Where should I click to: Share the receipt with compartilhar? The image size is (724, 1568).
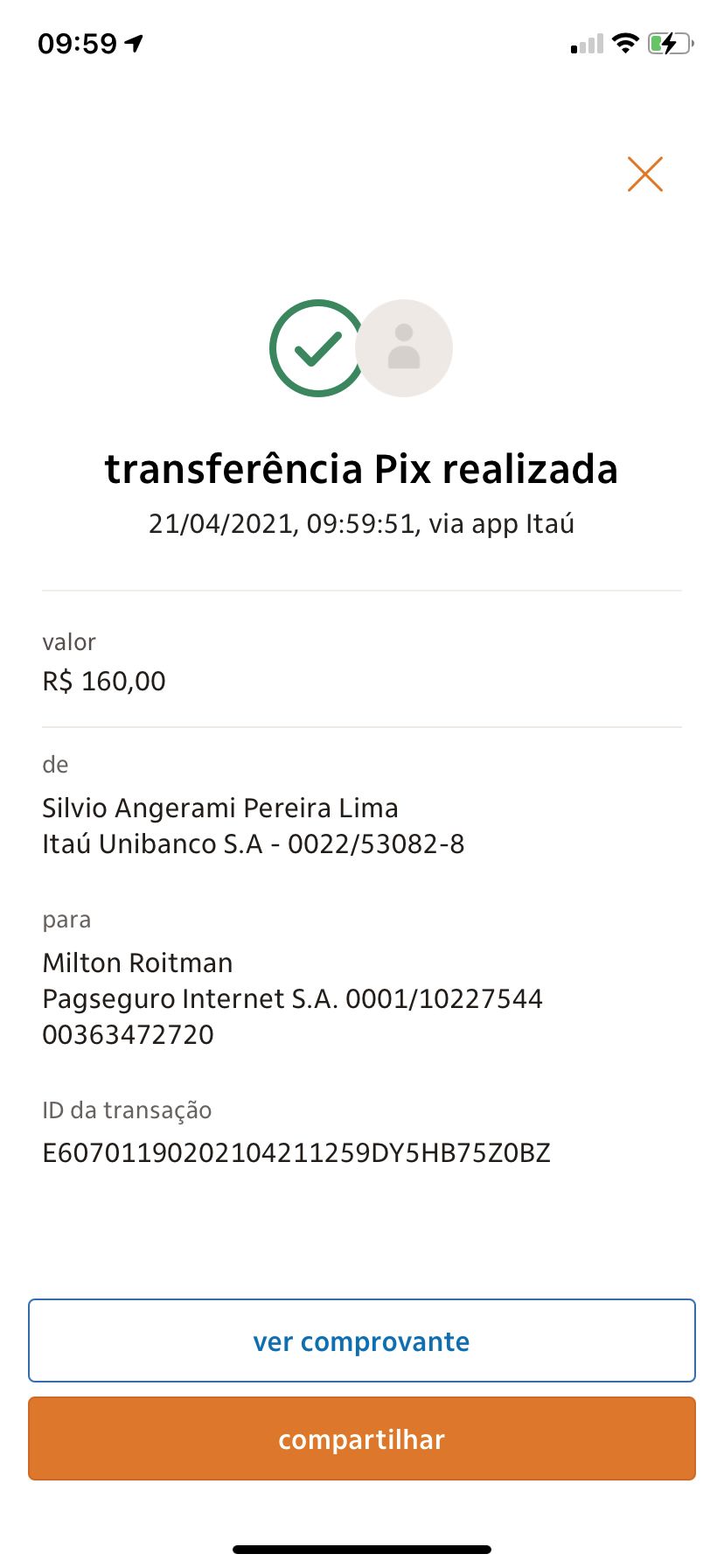click(x=362, y=1438)
